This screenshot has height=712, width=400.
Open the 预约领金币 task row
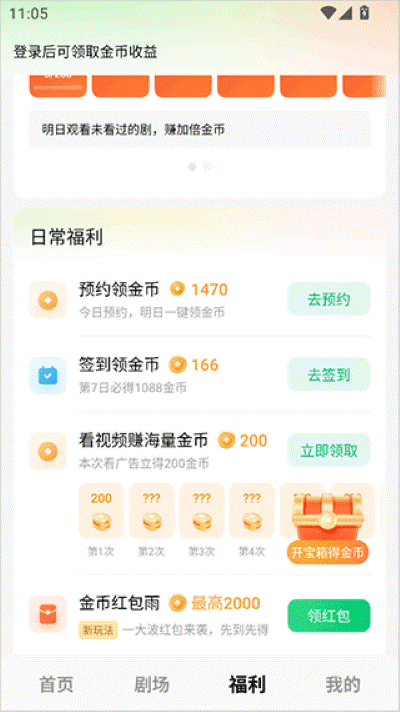click(x=200, y=300)
